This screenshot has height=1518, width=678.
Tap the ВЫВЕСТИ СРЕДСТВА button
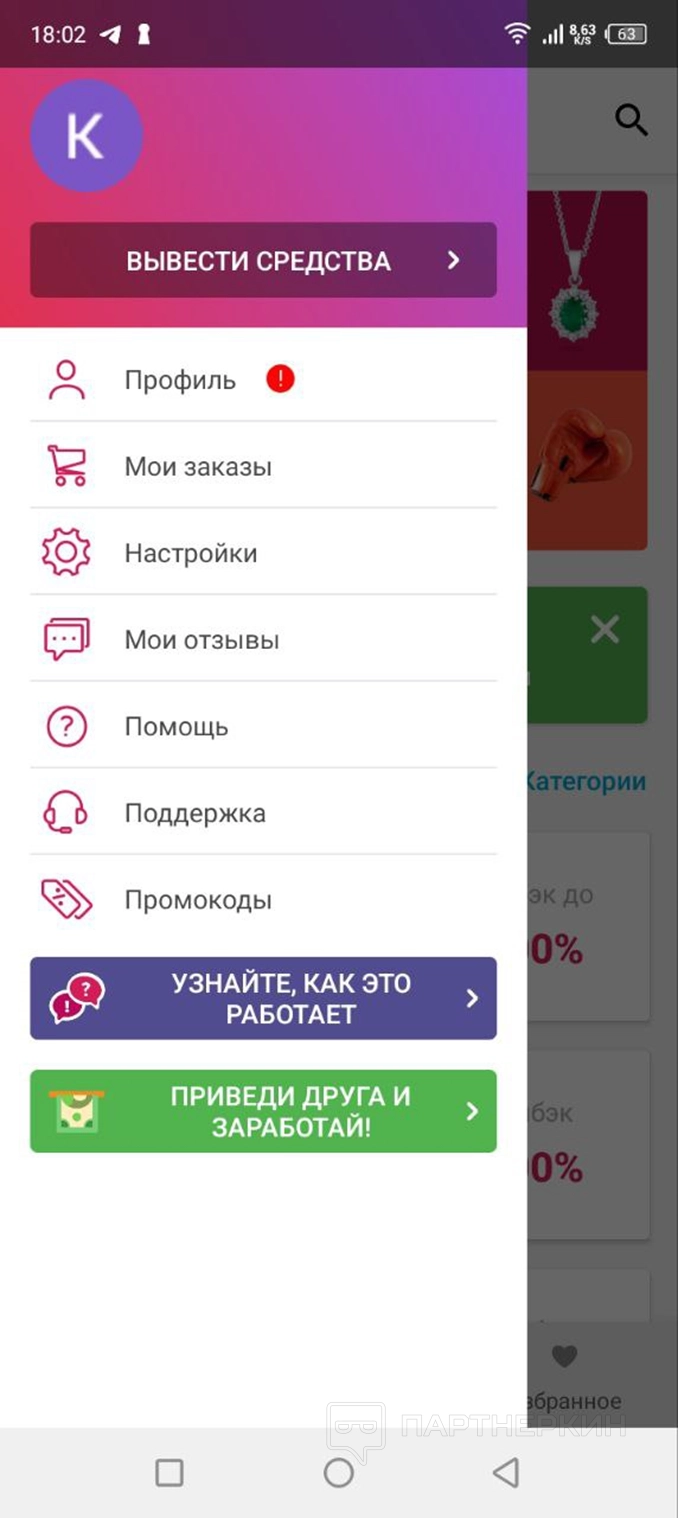pos(263,260)
